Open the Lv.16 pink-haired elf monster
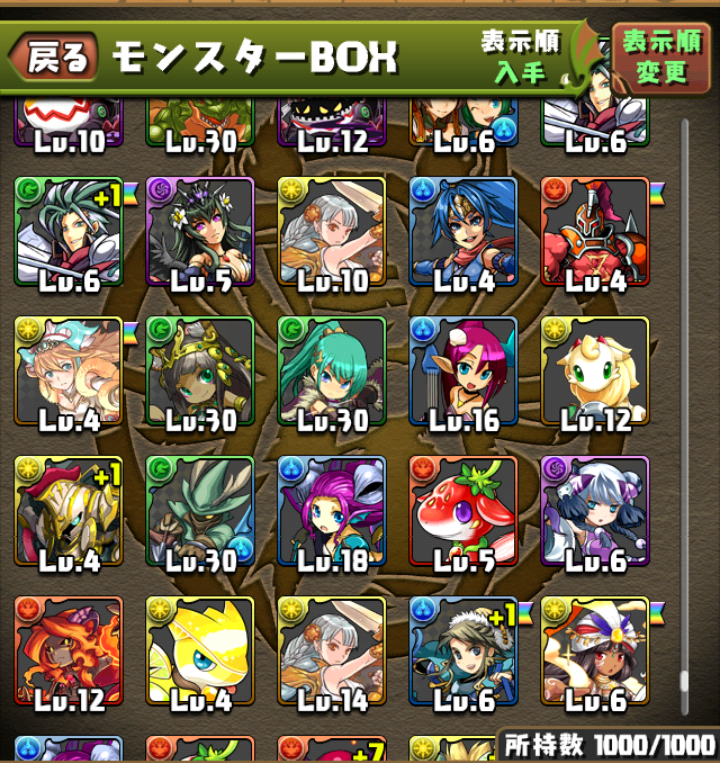This screenshot has width=720, height=763. (x=463, y=372)
